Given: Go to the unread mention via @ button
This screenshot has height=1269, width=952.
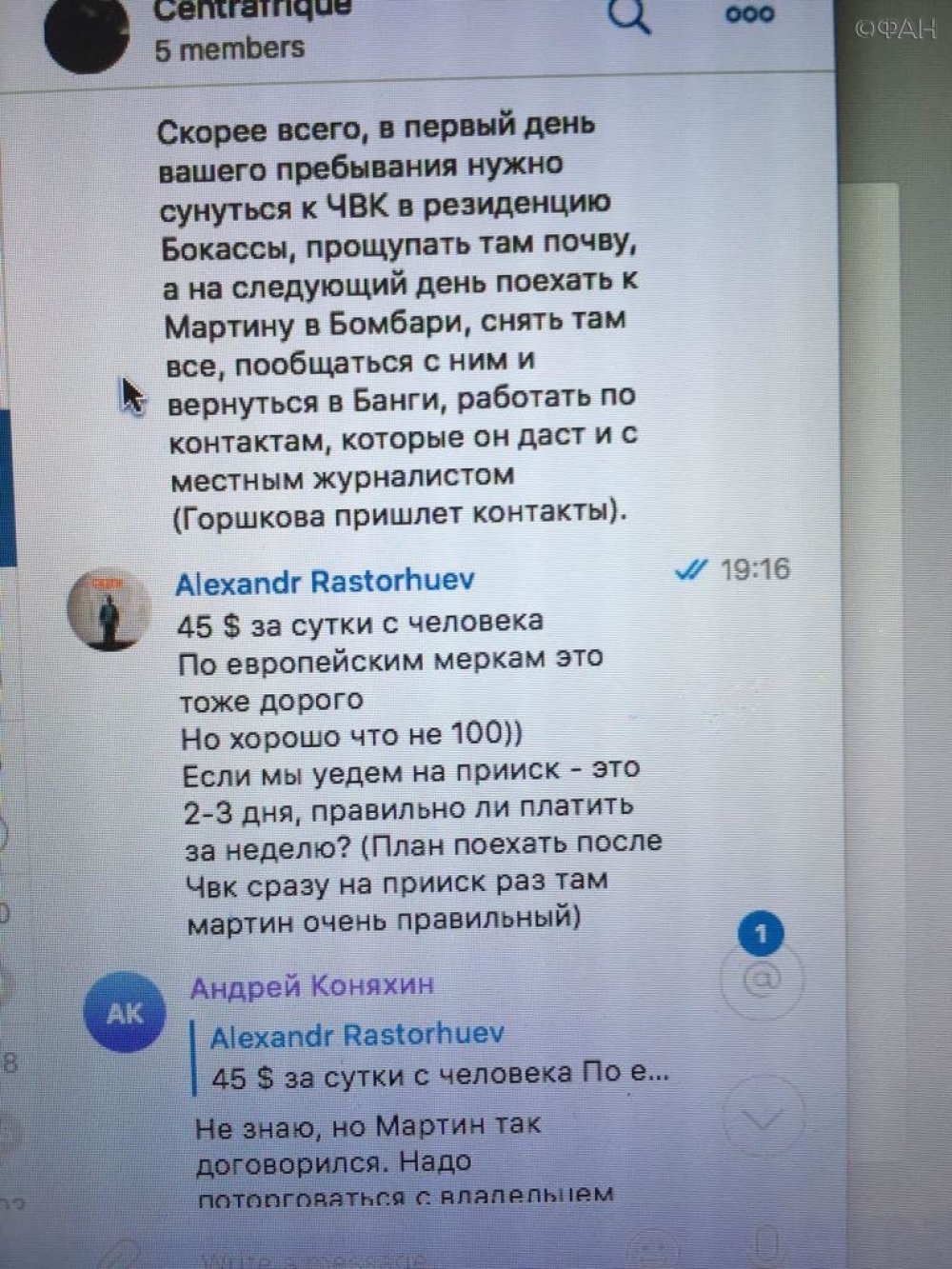Looking at the screenshot, I should click(761, 977).
